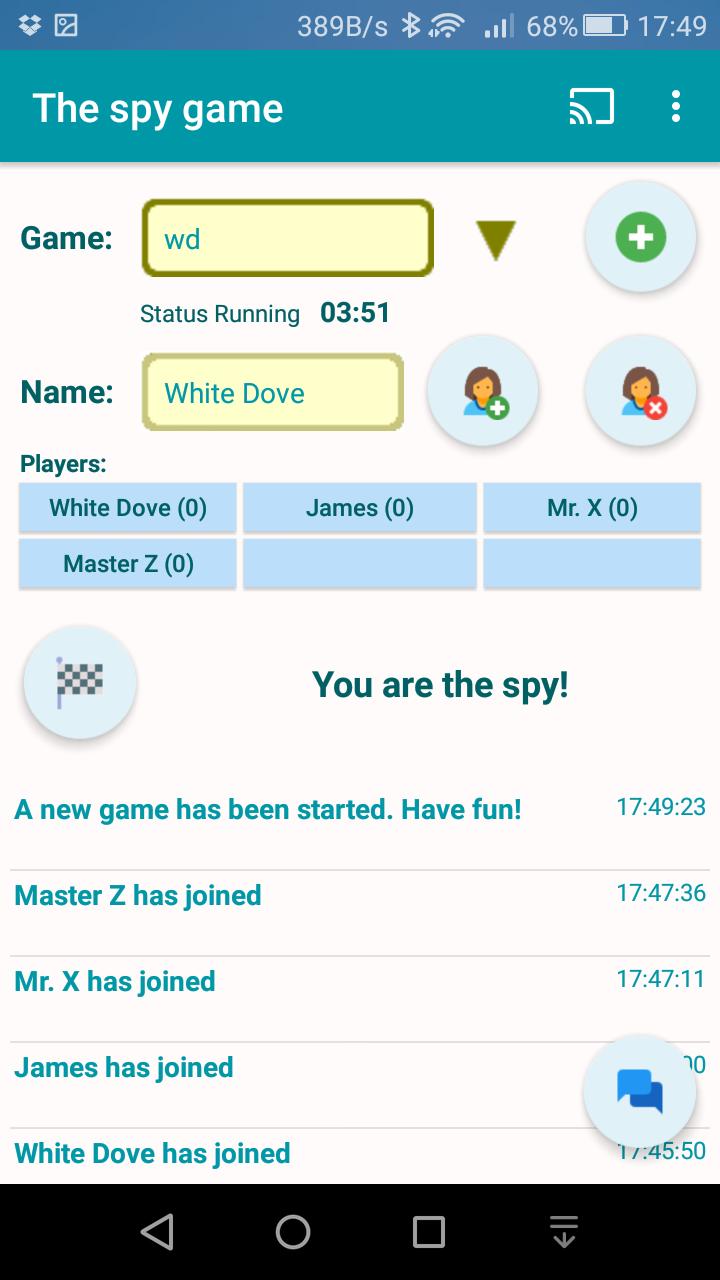720x1280 pixels.
Task: Expand the game list with the yellow arrow
Action: point(495,240)
